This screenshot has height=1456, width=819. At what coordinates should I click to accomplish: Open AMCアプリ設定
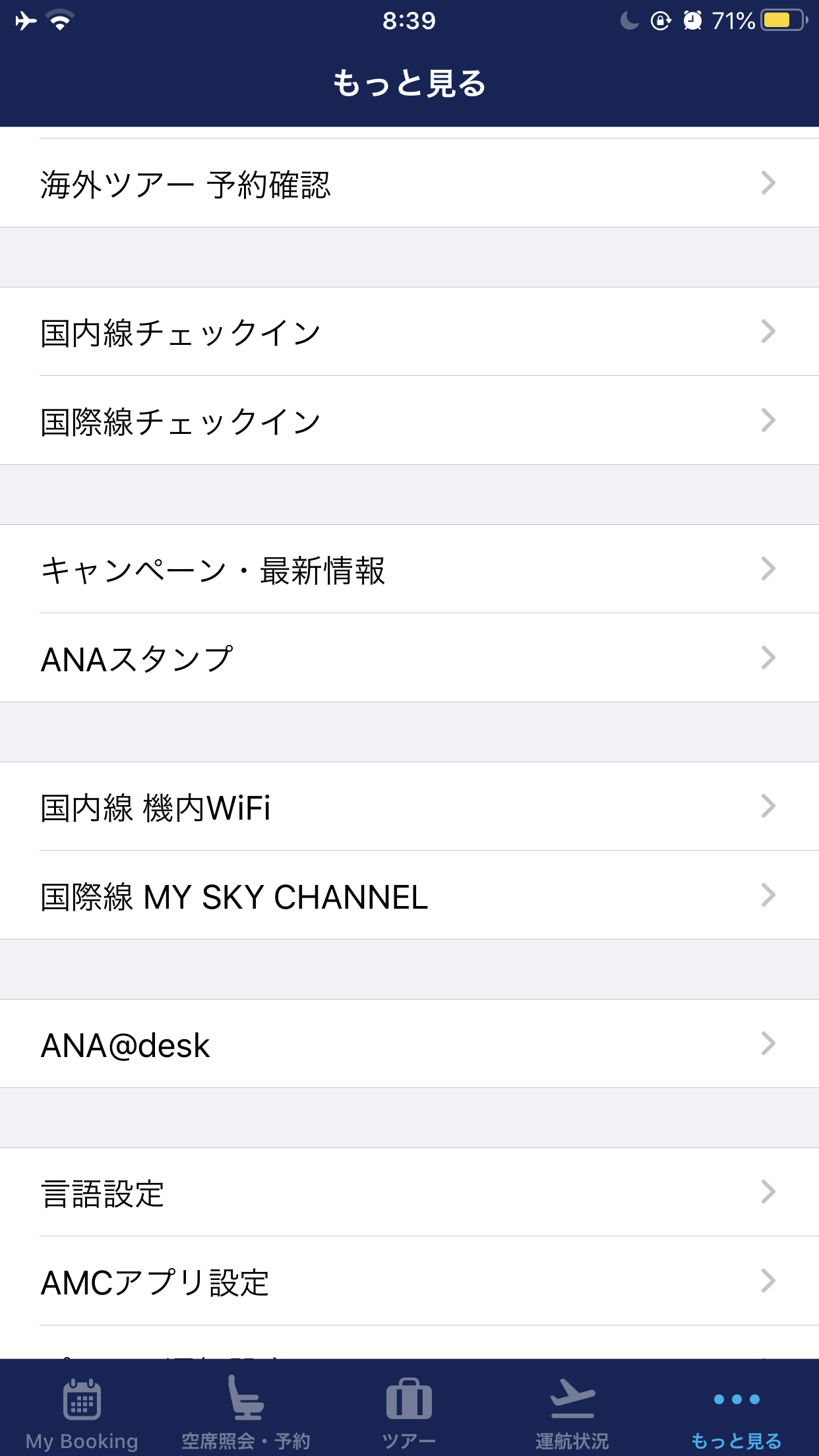click(409, 1281)
